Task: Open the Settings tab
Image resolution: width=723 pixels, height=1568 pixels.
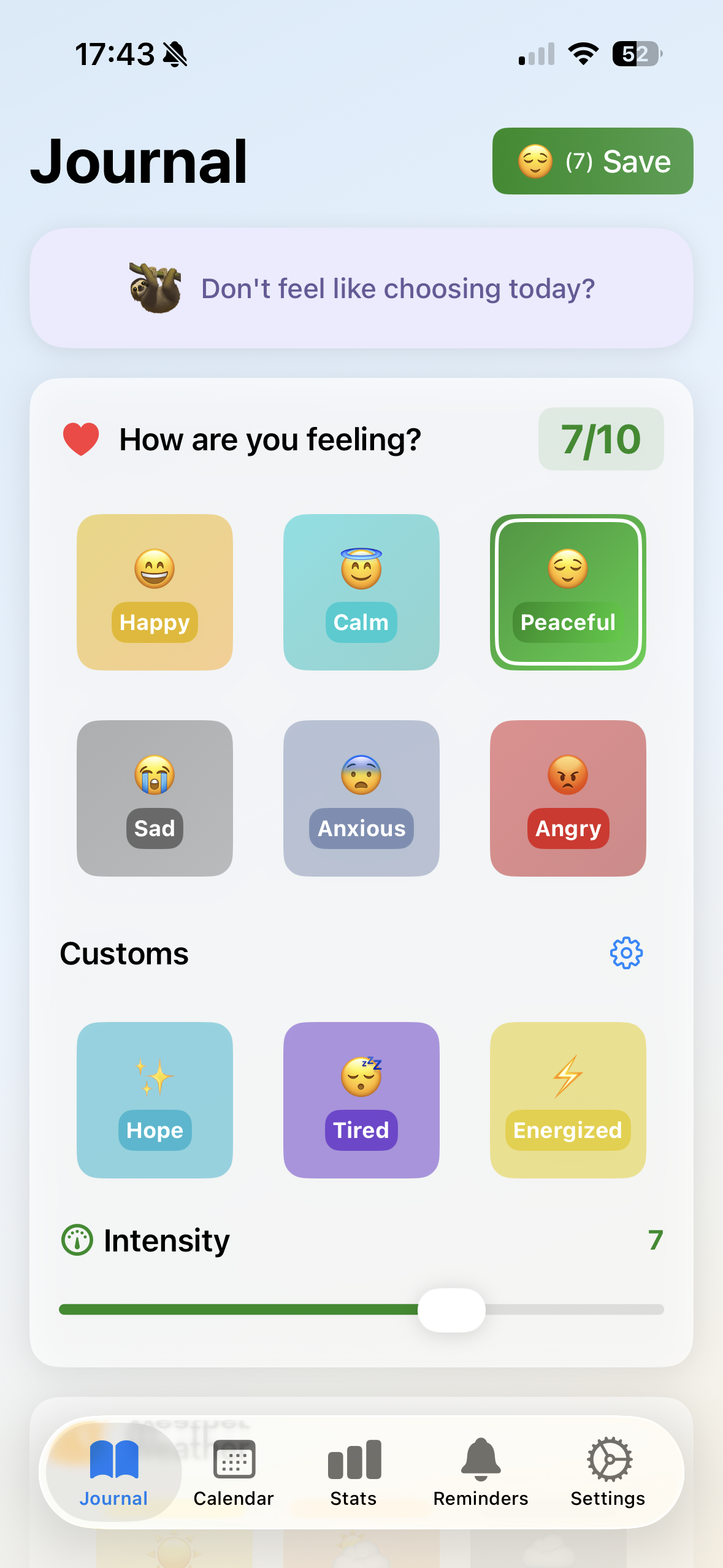Action: [x=608, y=1472]
